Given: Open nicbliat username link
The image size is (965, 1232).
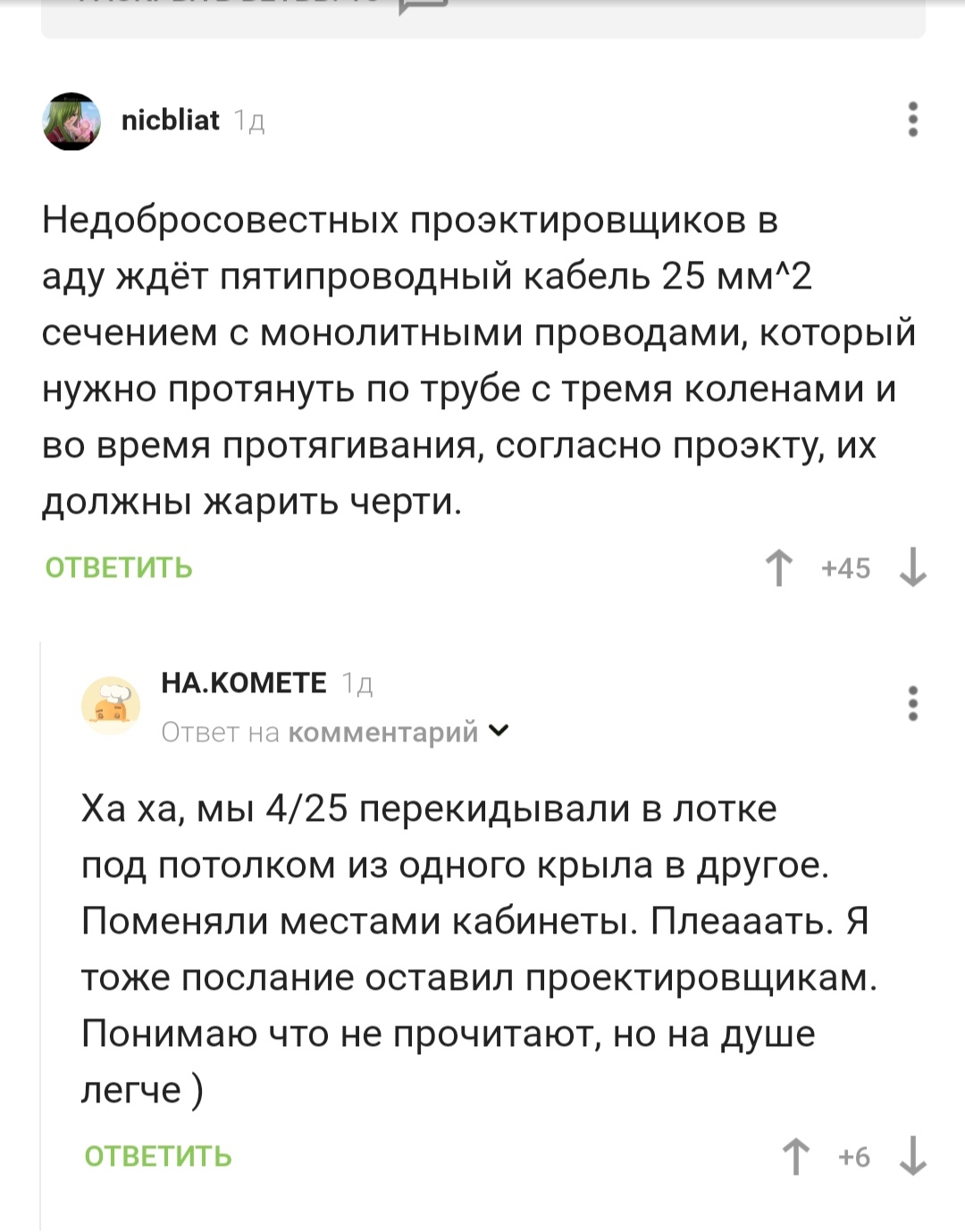Looking at the screenshot, I should tap(170, 120).
